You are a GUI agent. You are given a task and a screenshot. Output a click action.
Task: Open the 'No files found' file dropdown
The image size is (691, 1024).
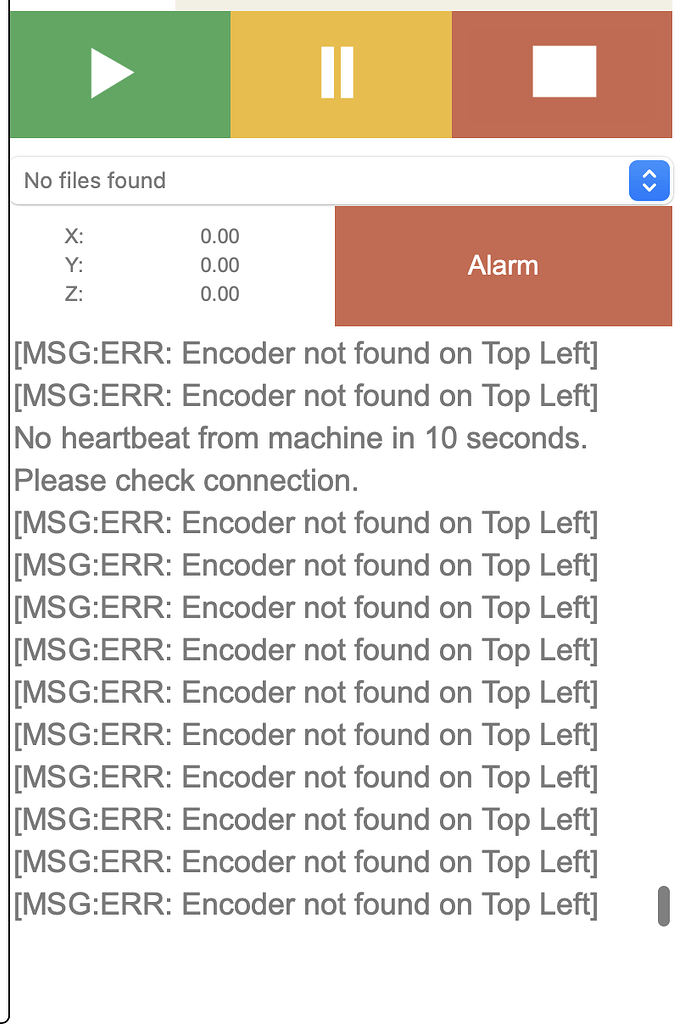coord(340,181)
